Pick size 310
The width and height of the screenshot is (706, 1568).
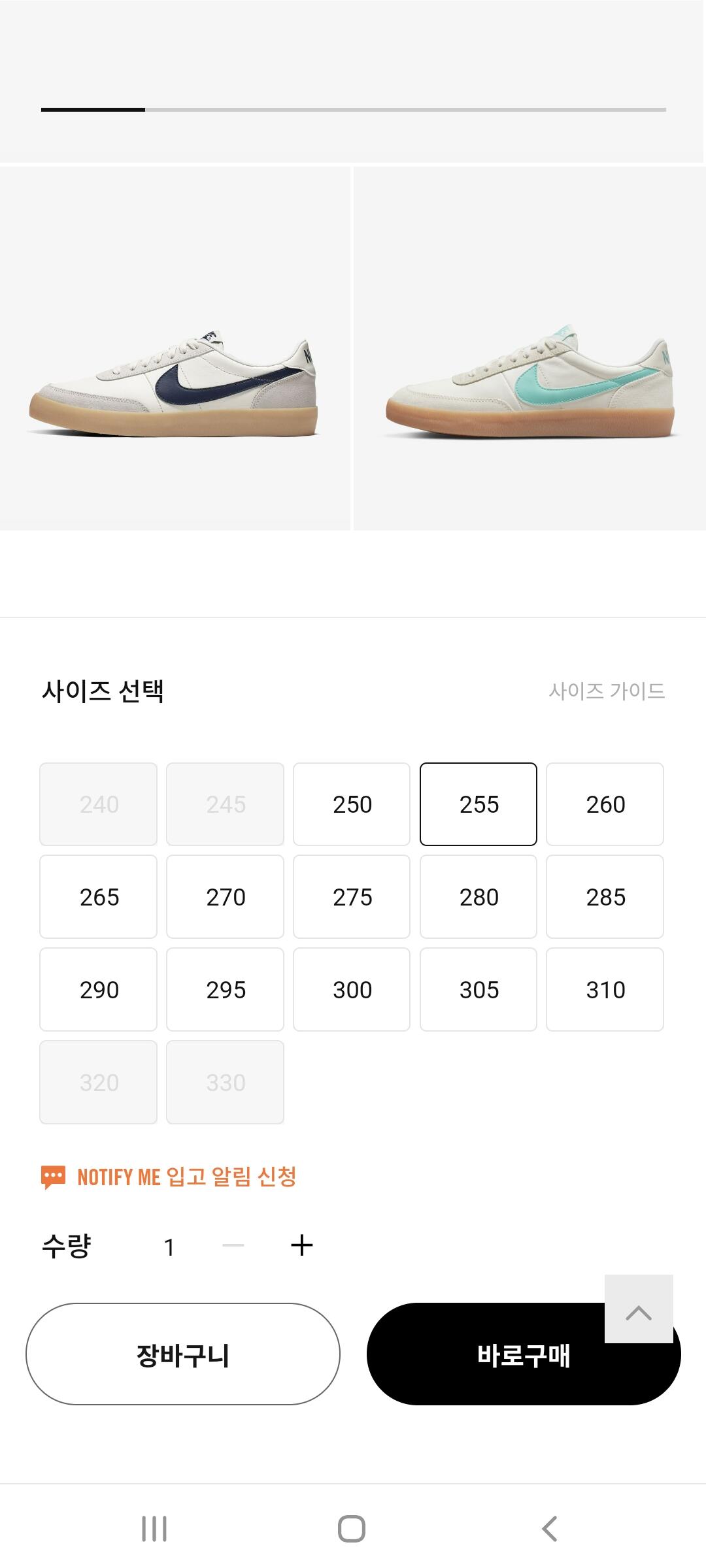tap(605, 990)
